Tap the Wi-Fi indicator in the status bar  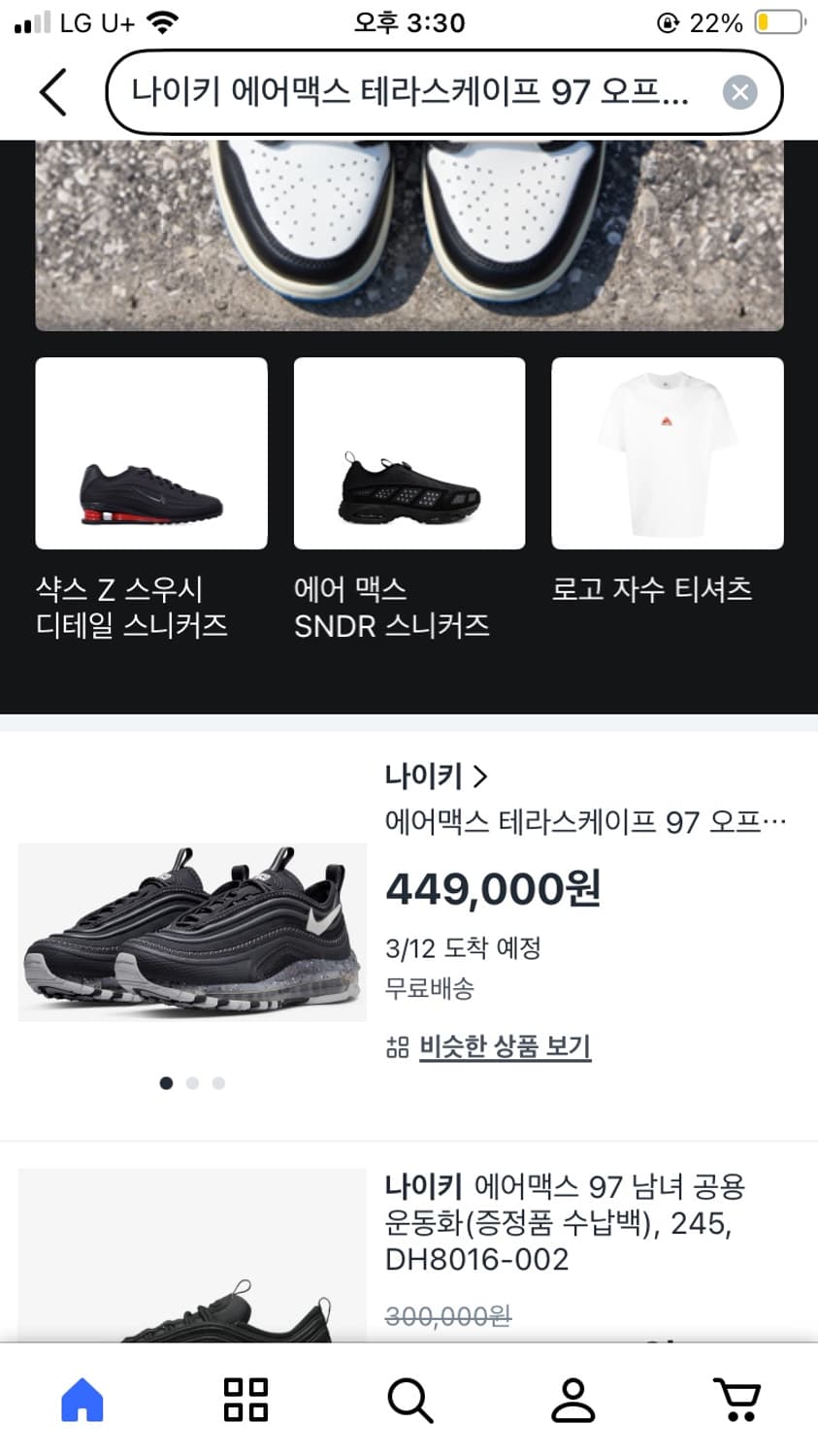click(x=144, y=21)
